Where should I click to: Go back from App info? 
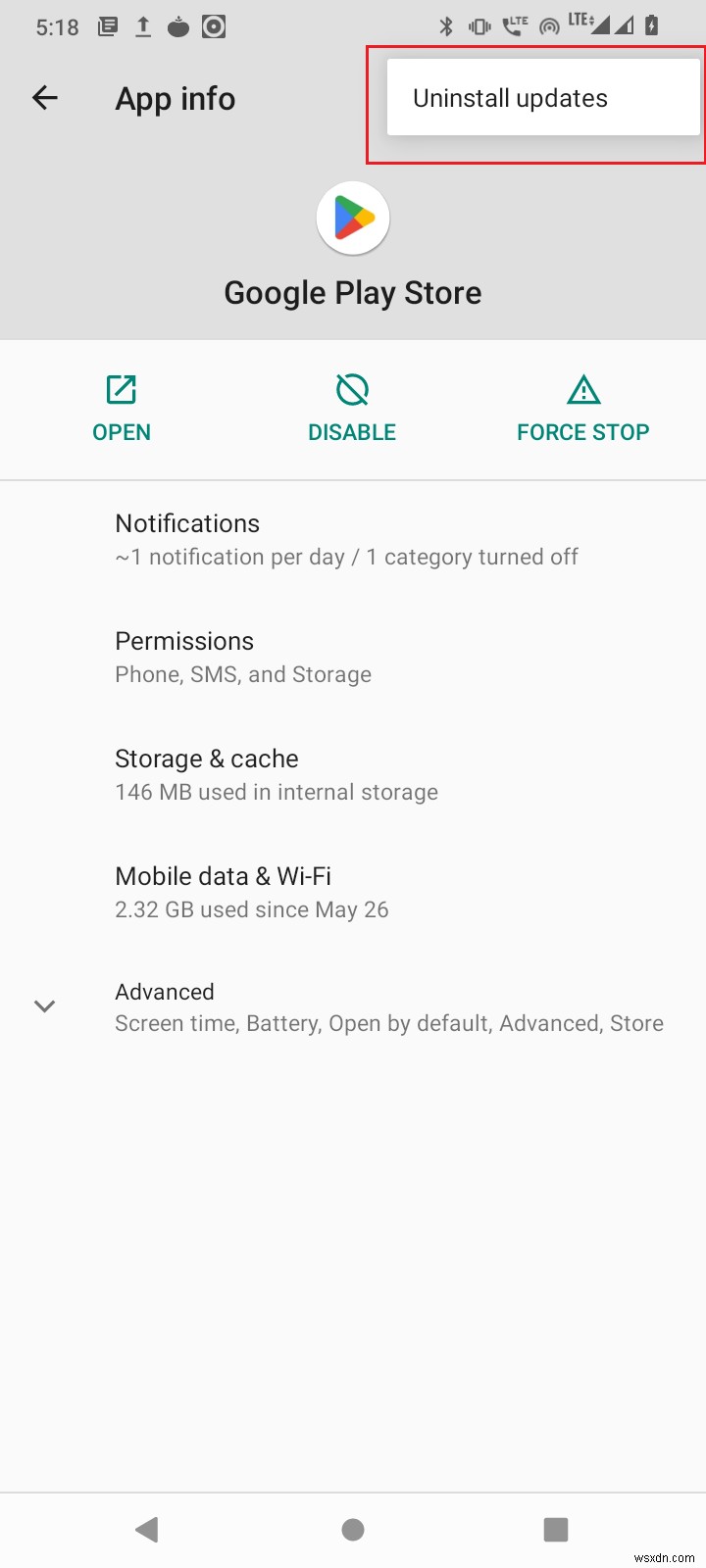(45, 98)
